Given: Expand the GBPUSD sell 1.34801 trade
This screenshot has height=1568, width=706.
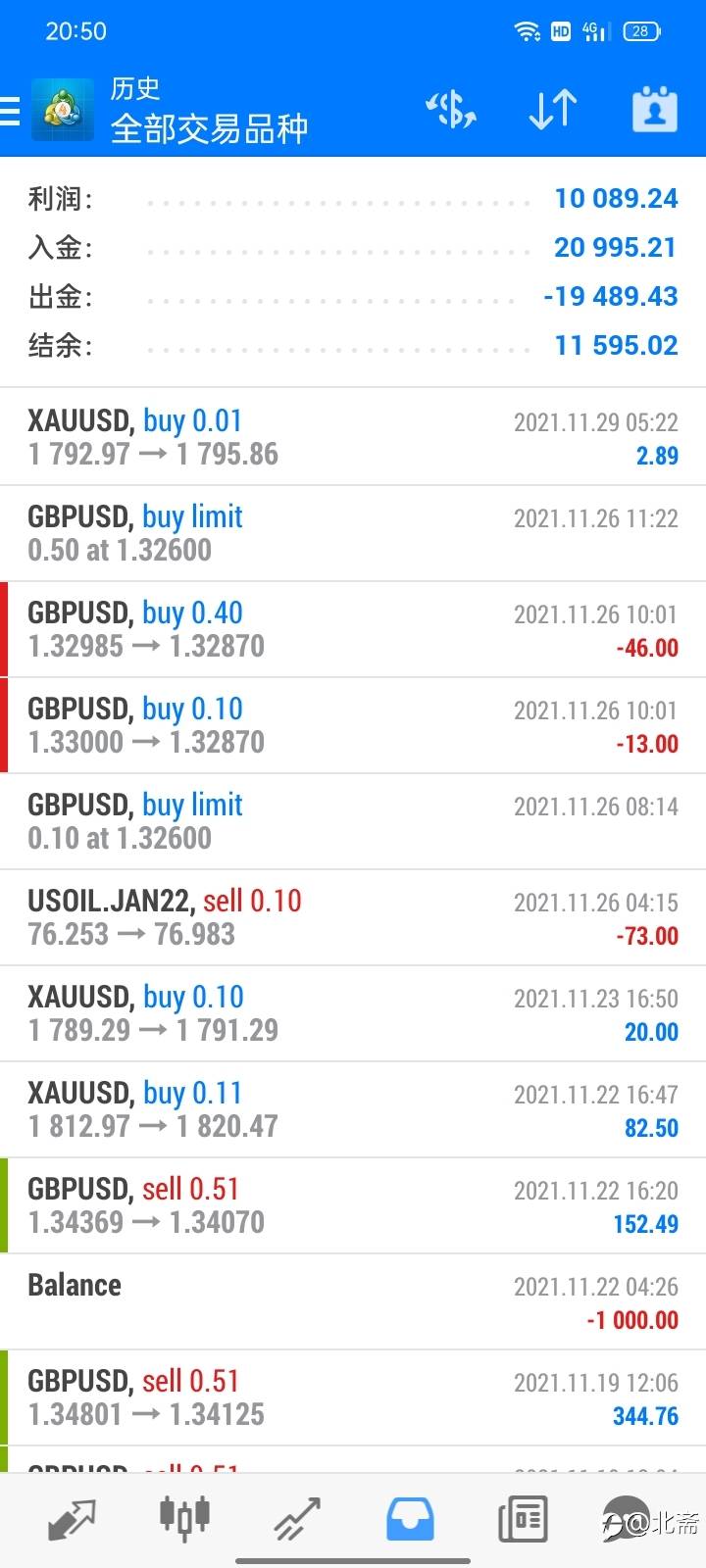Looking at the screenshot, I should coord(353,1397).
